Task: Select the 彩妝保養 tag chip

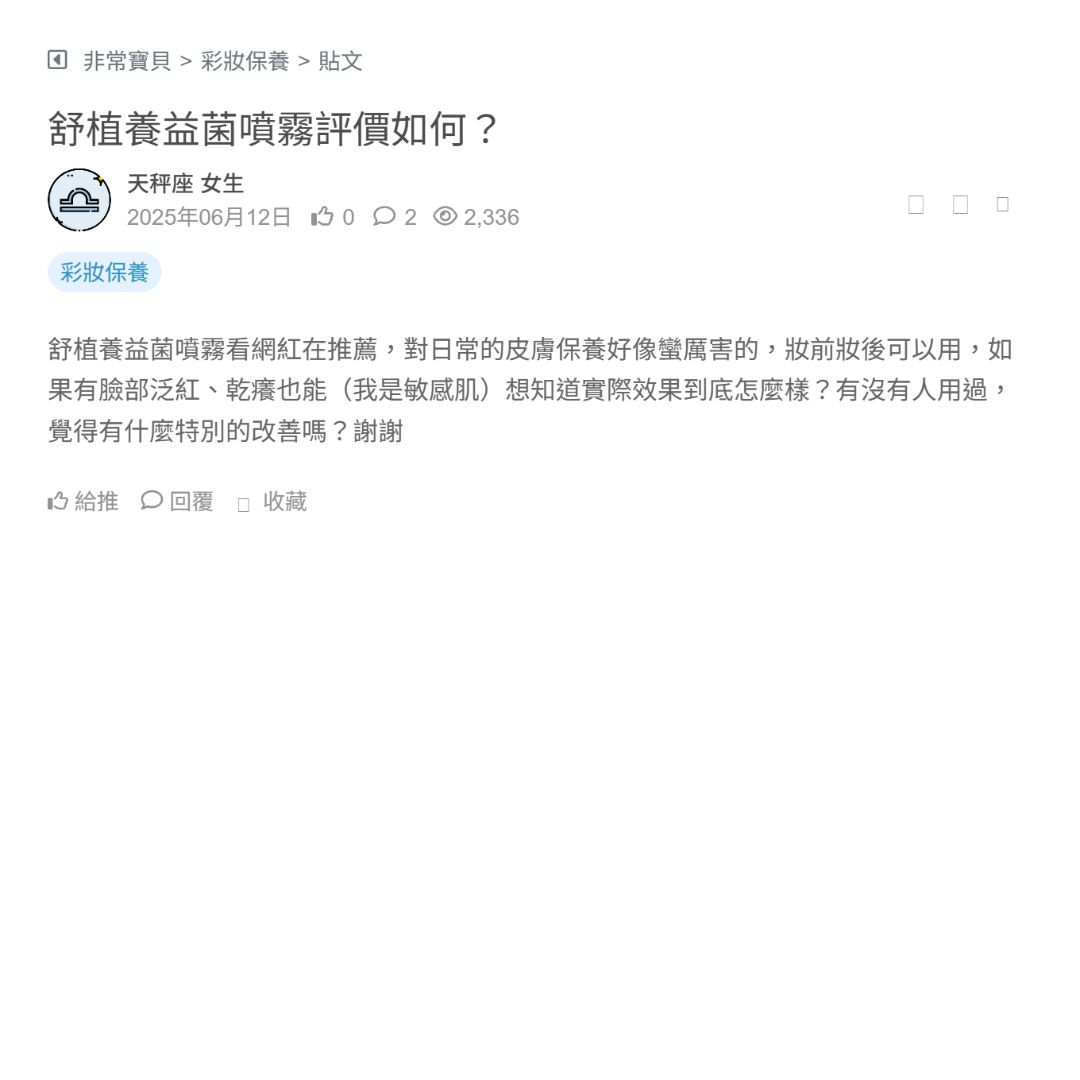Action: click(x=104, y=272)
